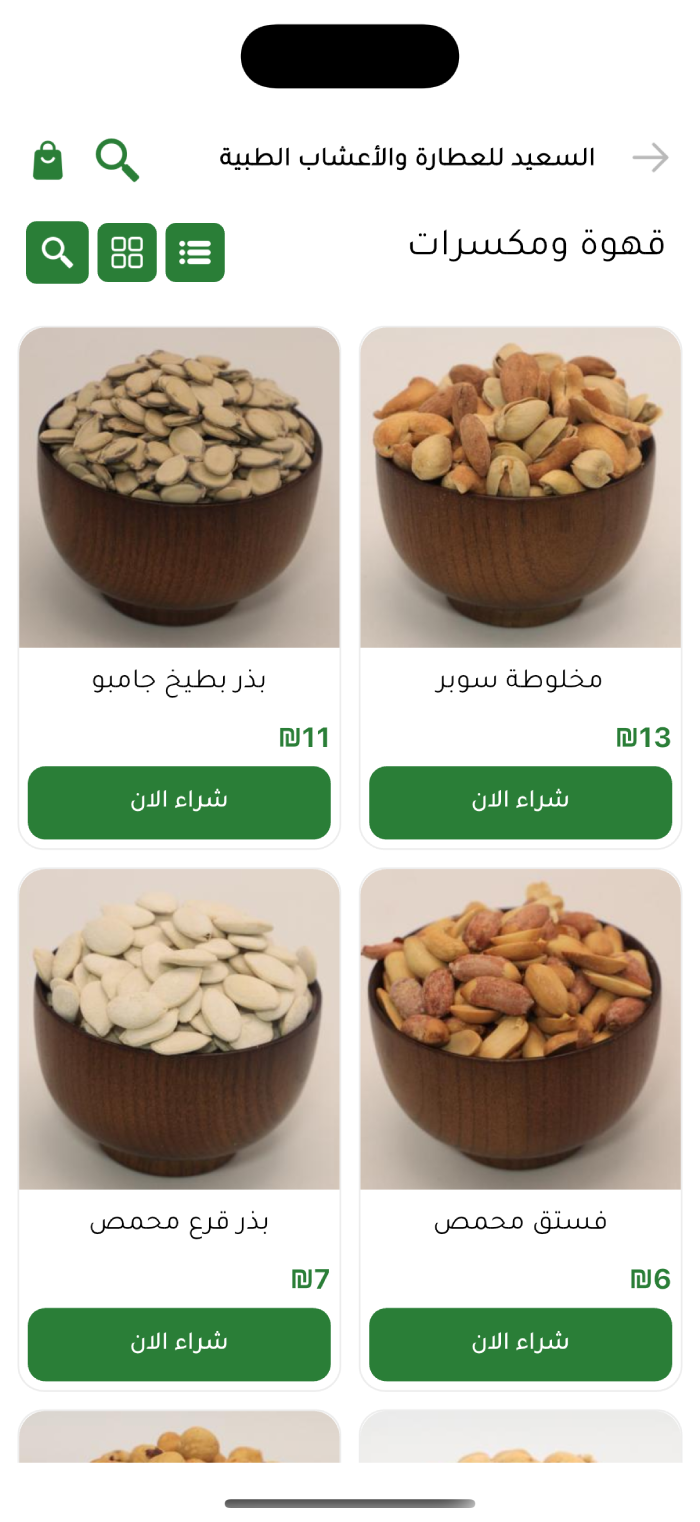Go back using the arrow icon
This screenshot has width=700, height=1522.
650,158
